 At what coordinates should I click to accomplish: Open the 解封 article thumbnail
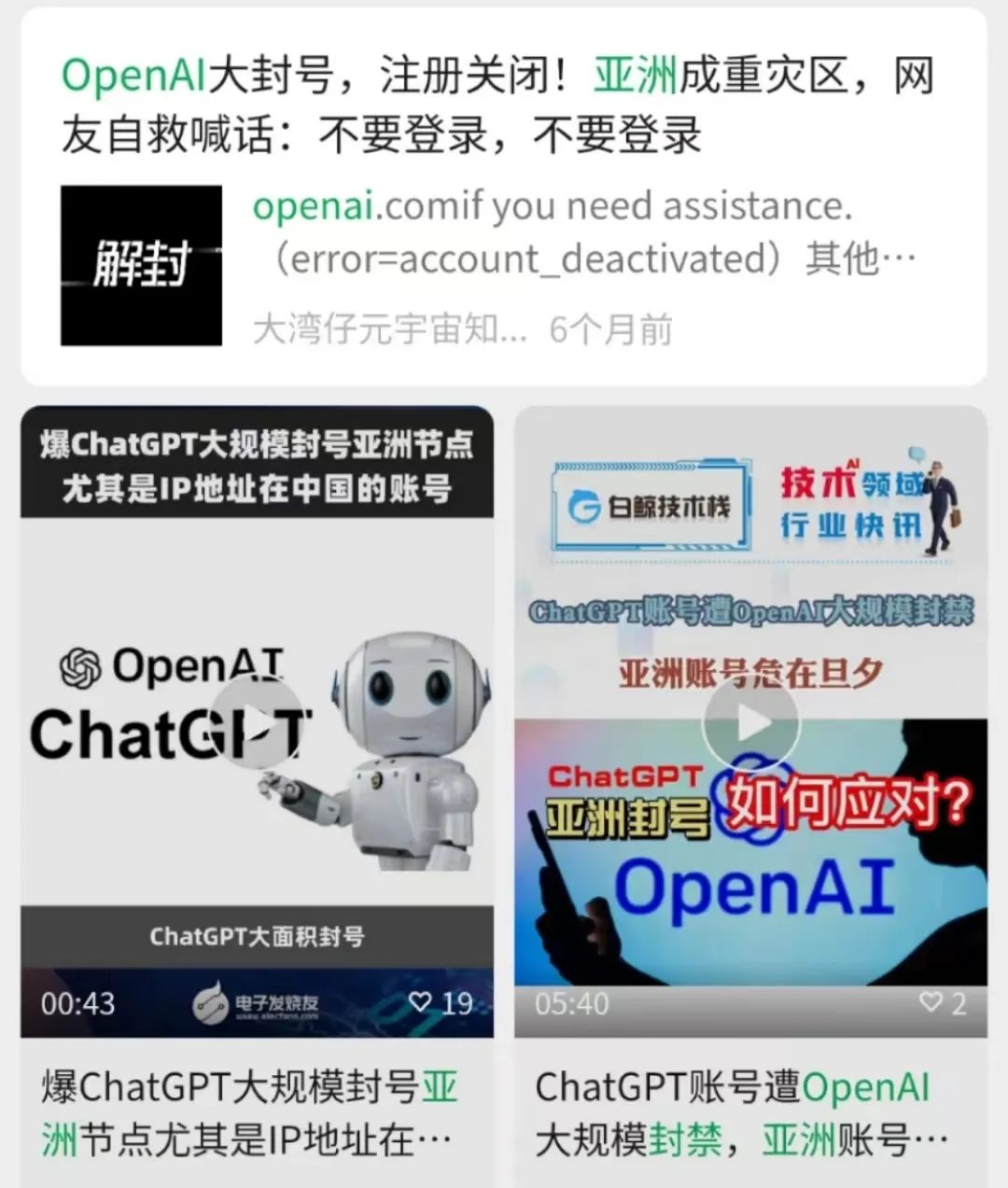(x=141, y=266)
